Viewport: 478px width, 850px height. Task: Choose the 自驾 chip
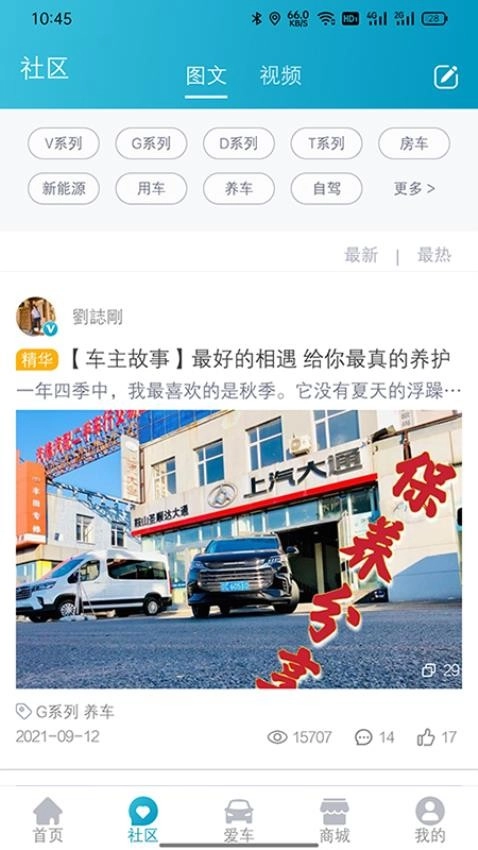click(326, 189)
